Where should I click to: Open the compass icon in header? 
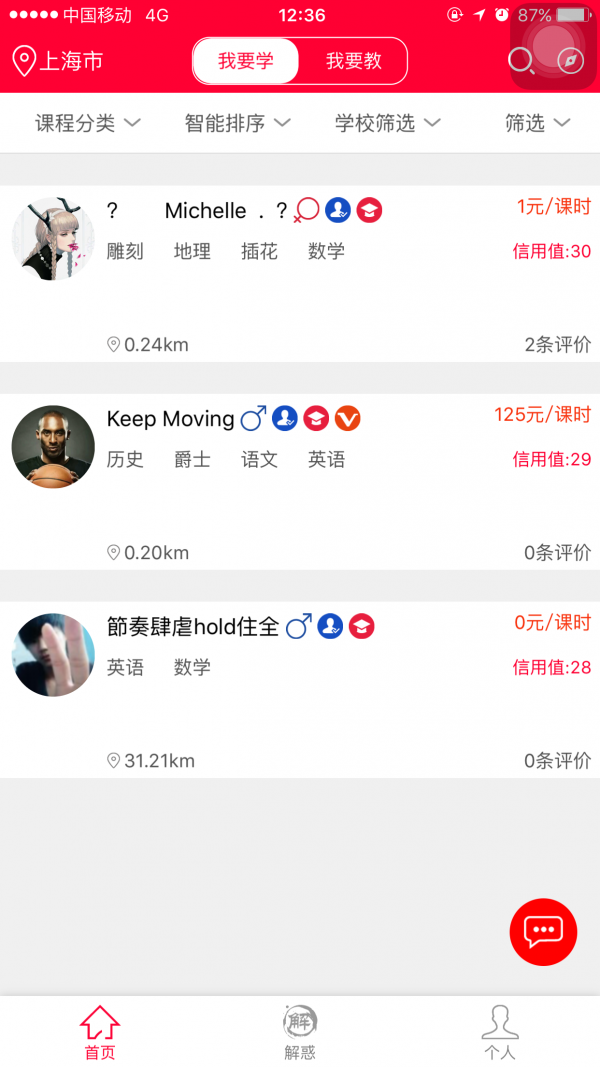(571, 61)
